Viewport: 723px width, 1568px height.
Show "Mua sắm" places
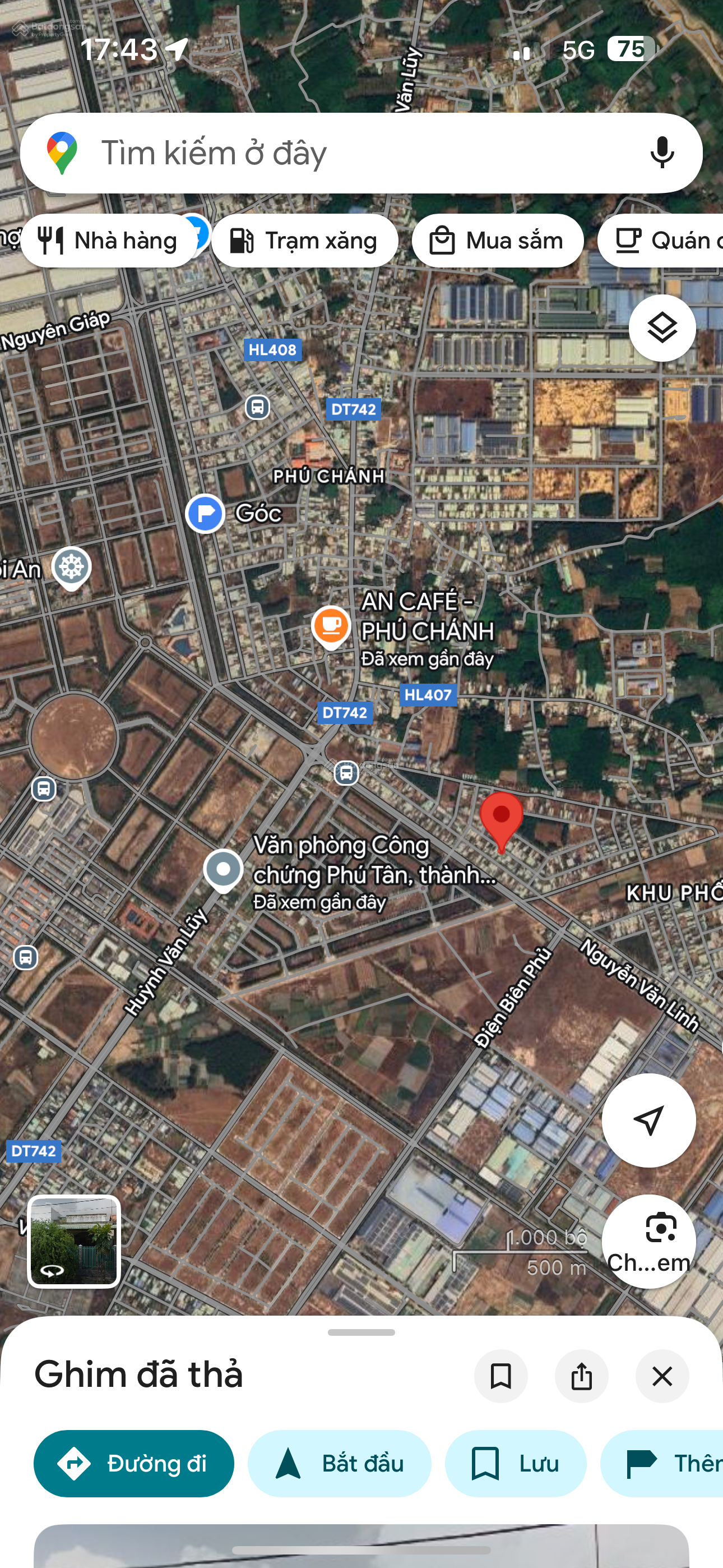click(x=497, y=241)
